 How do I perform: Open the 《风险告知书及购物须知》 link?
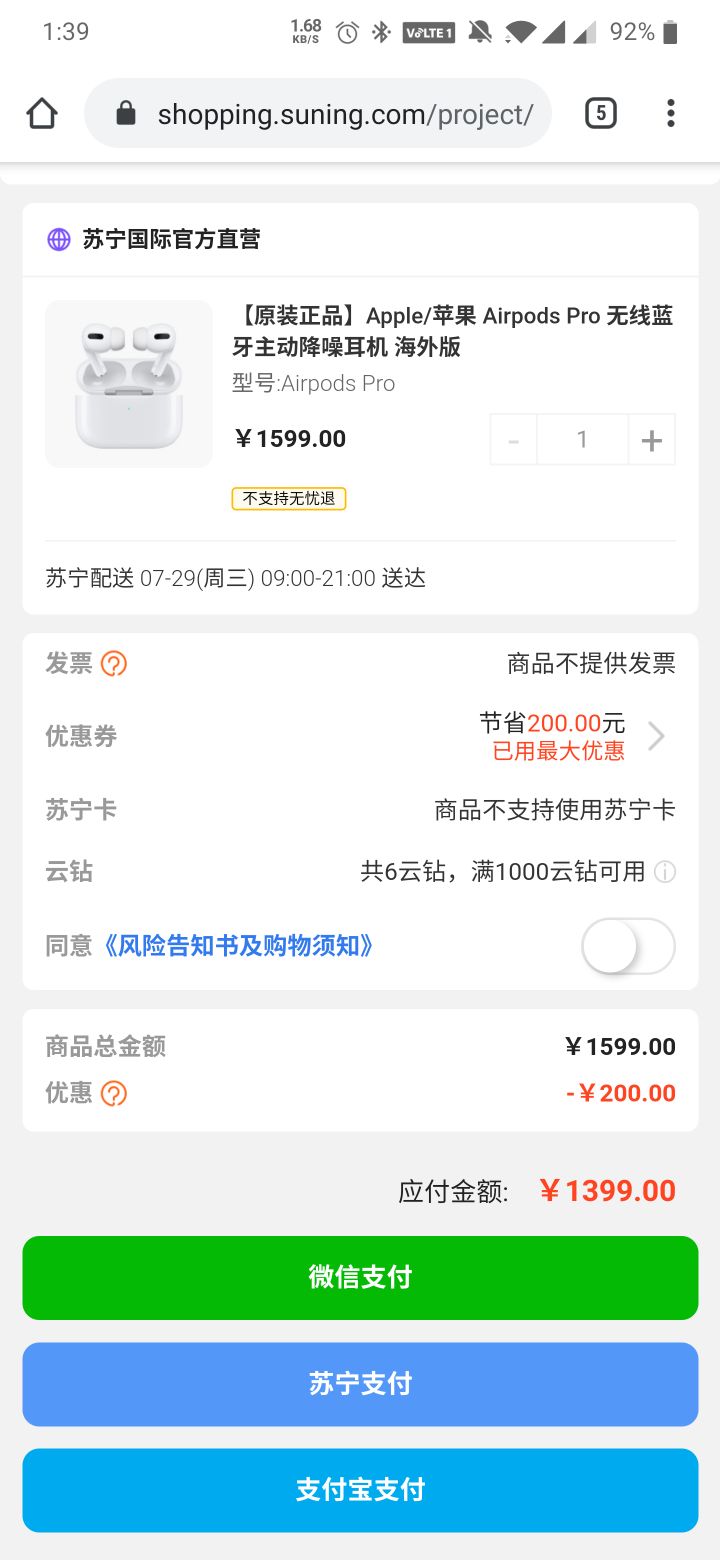click(245, 945)
